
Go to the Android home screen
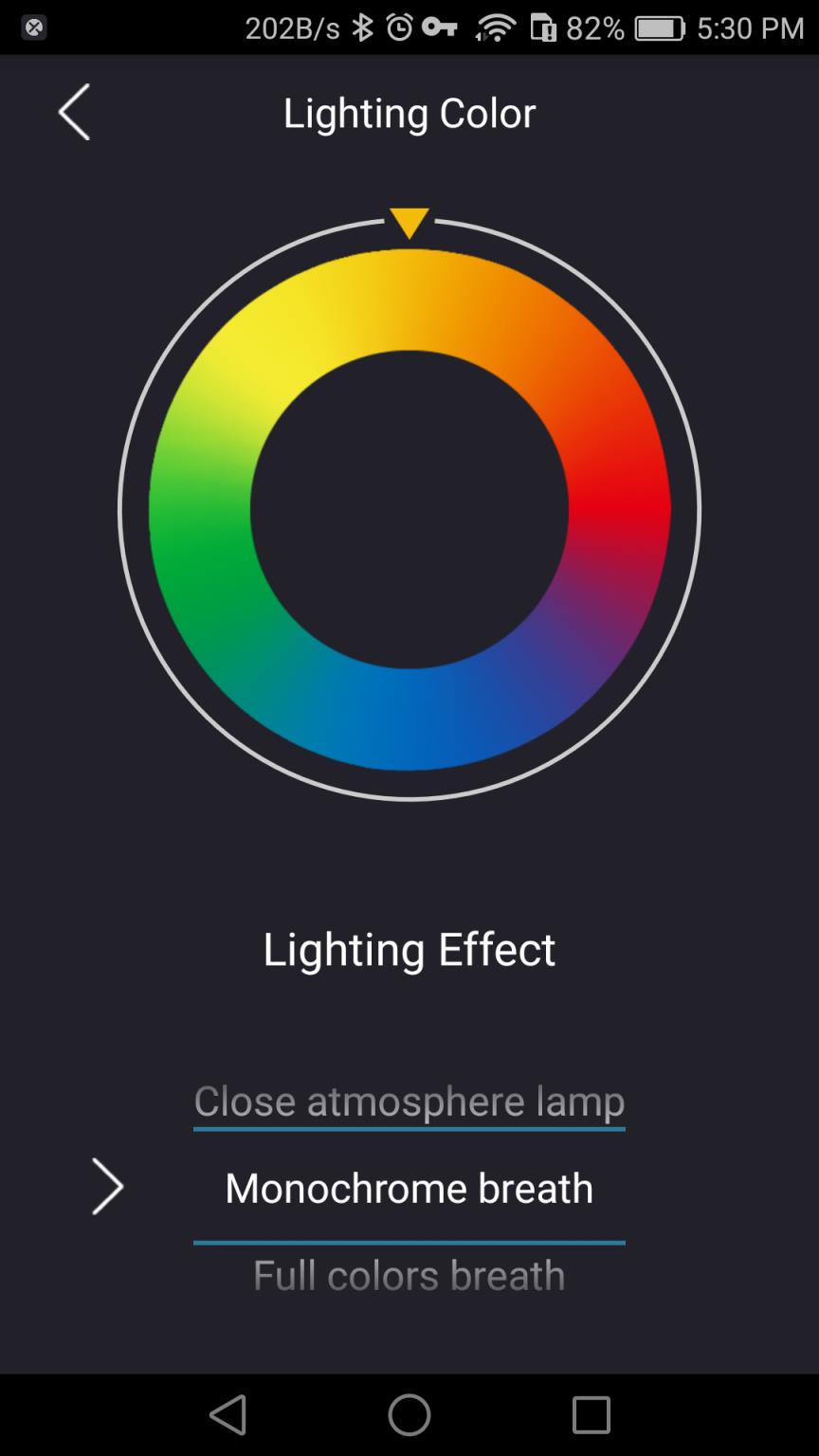coord(409,1415)
